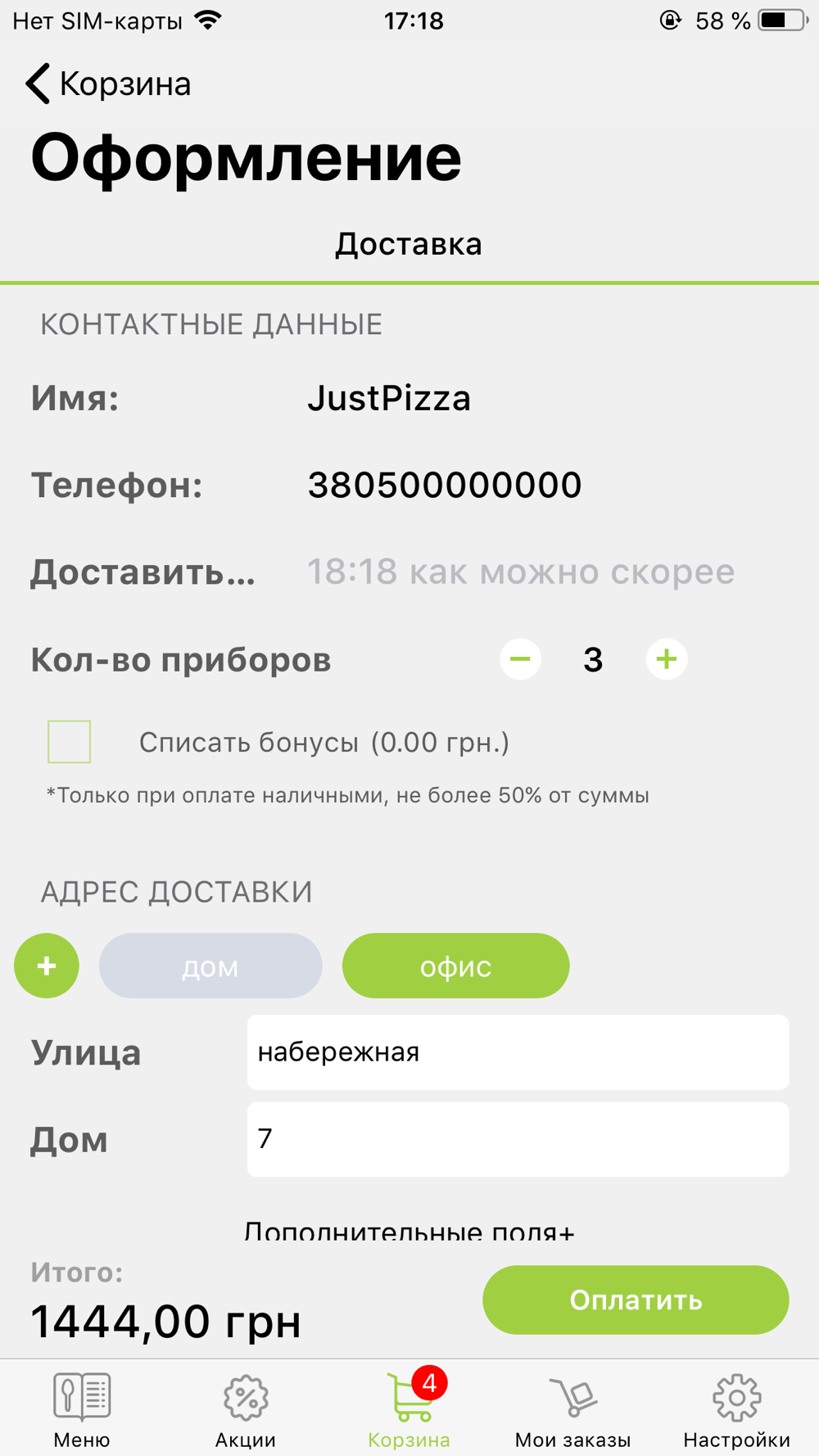The image size is (819, 1456).
Task: Switch to Мои заказы tab
Action: tap(572, 1409)
